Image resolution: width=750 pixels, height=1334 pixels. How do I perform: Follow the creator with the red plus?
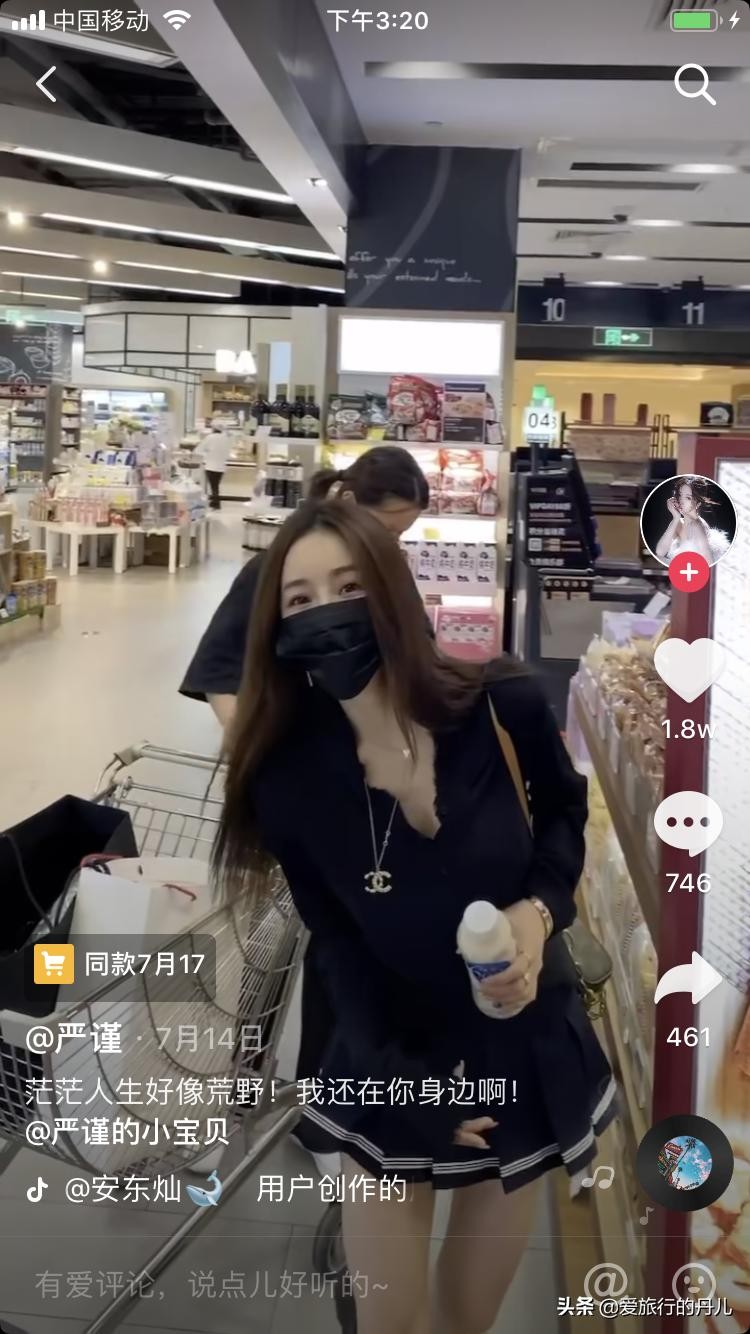click(x=688, y=573)
